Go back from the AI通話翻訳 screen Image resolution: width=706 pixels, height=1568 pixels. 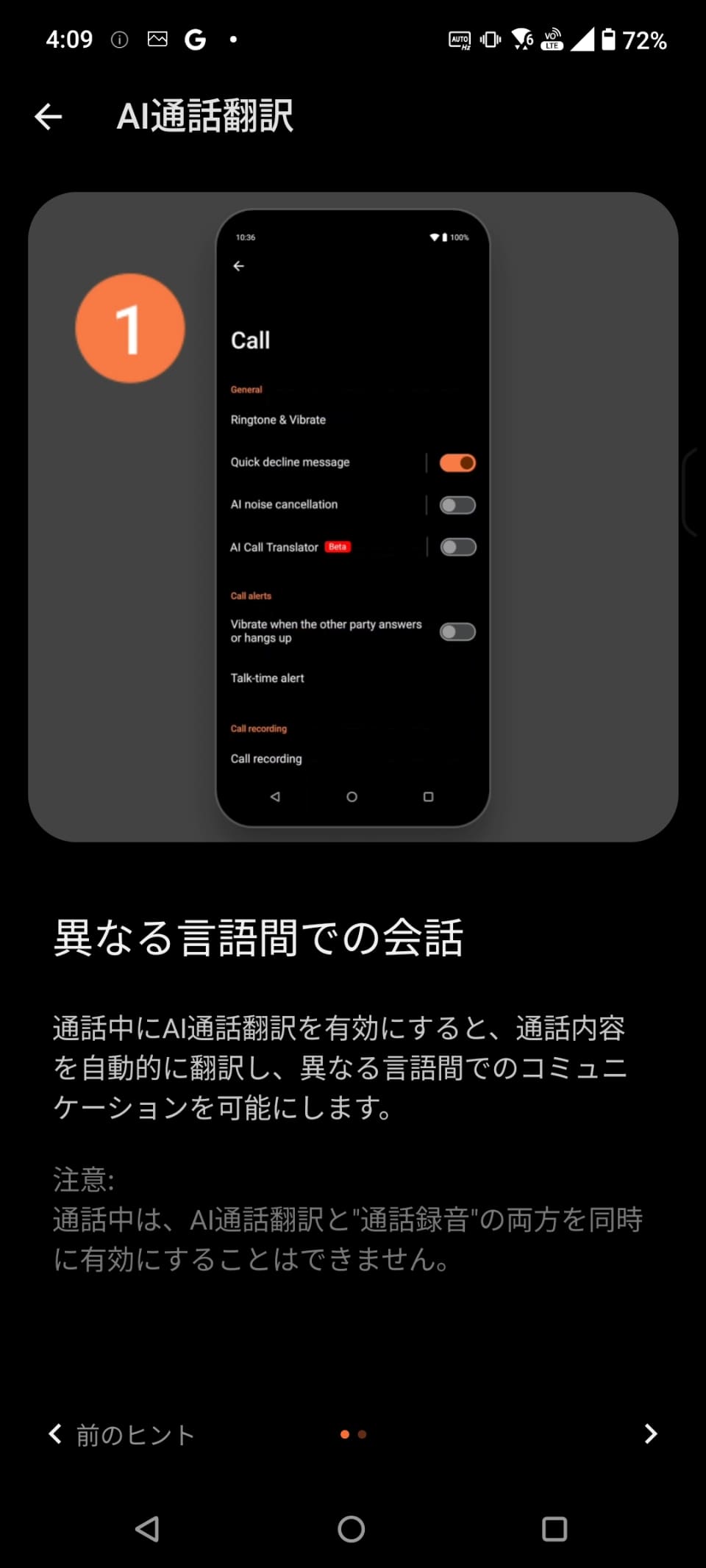pos(49,116)
